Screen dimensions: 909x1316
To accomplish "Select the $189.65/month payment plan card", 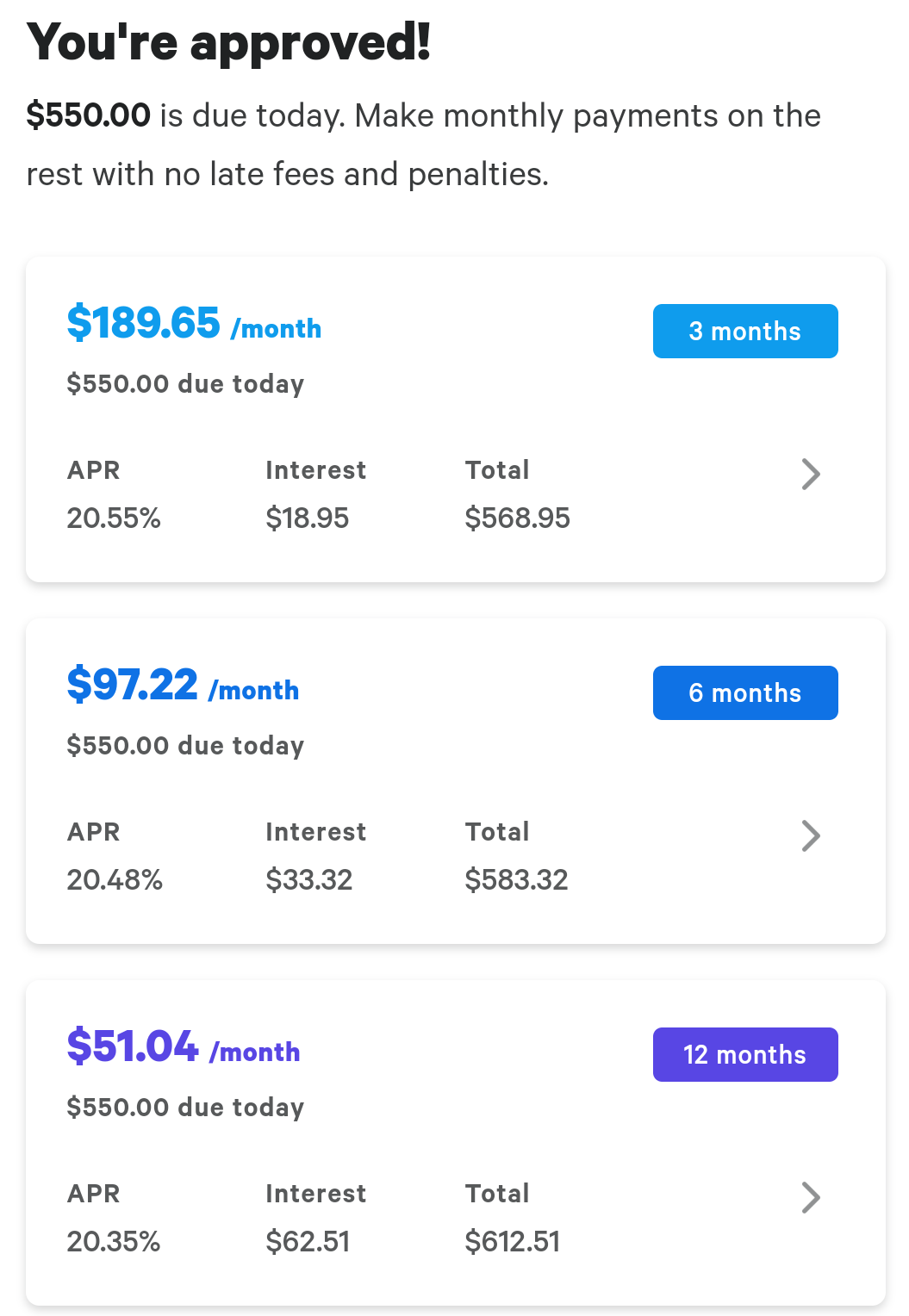I will [x=455, y=419].
